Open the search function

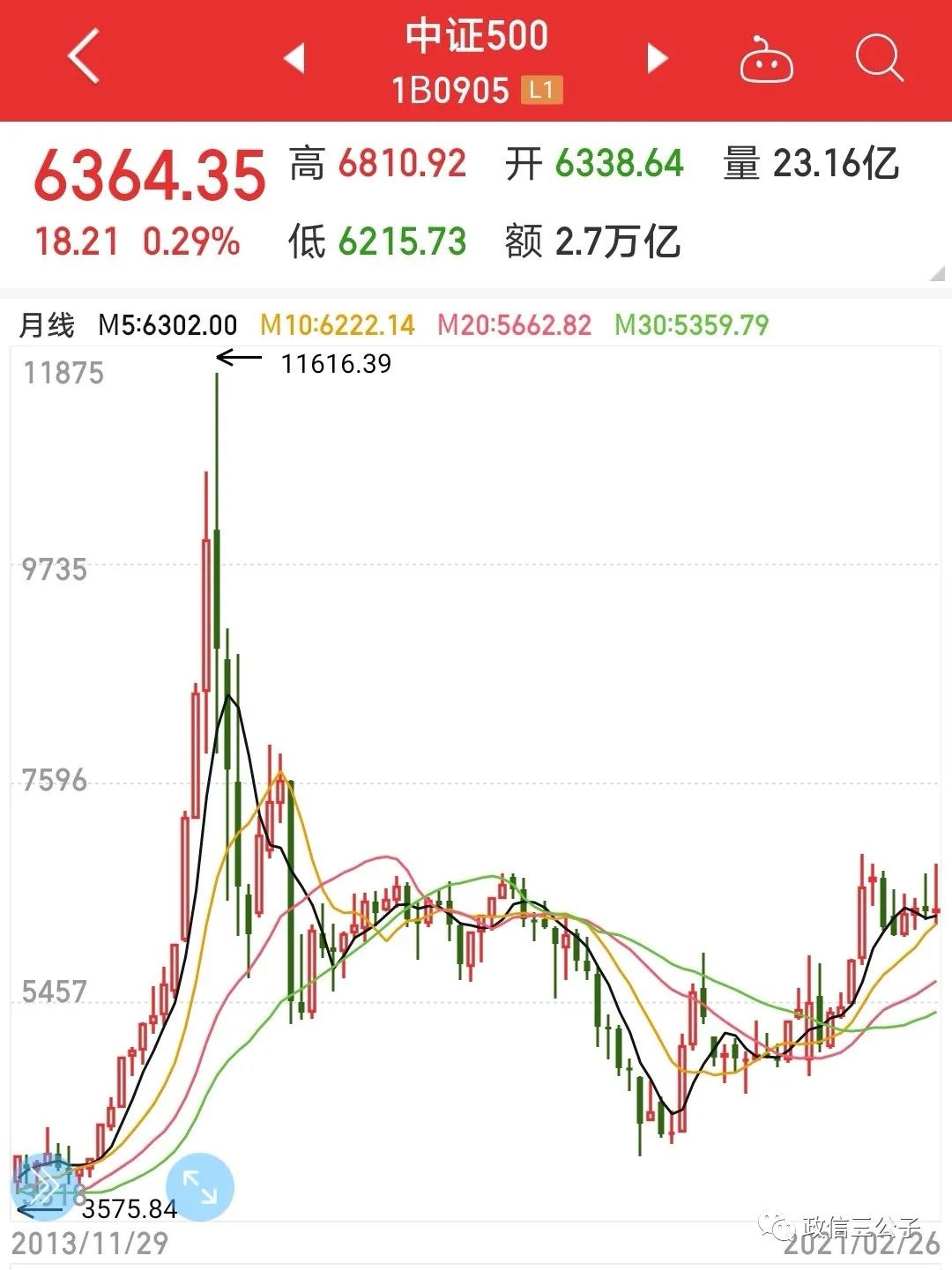[x=879, y=58]
